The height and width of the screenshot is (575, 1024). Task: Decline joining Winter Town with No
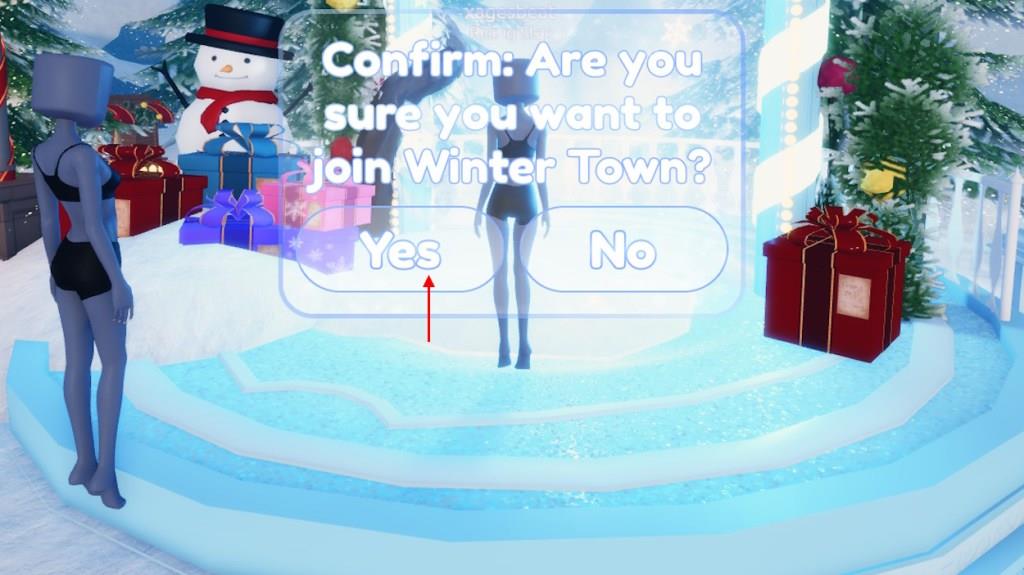click(x=622, y=250)
